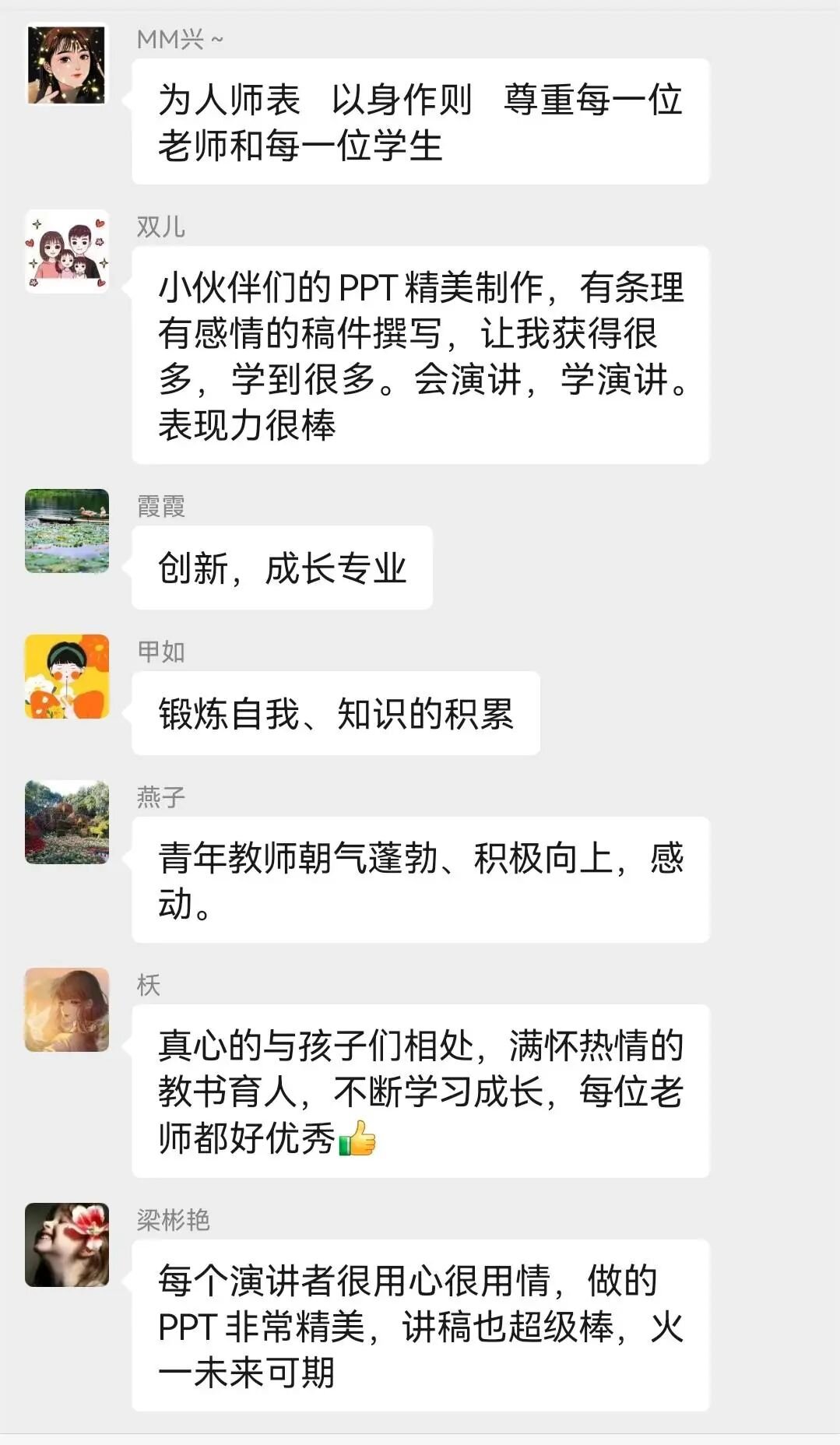Open 枤's profile avatar
The width and height of the screenshot is (840, 1445).
pyautogui.click(x=67, y=1010)
